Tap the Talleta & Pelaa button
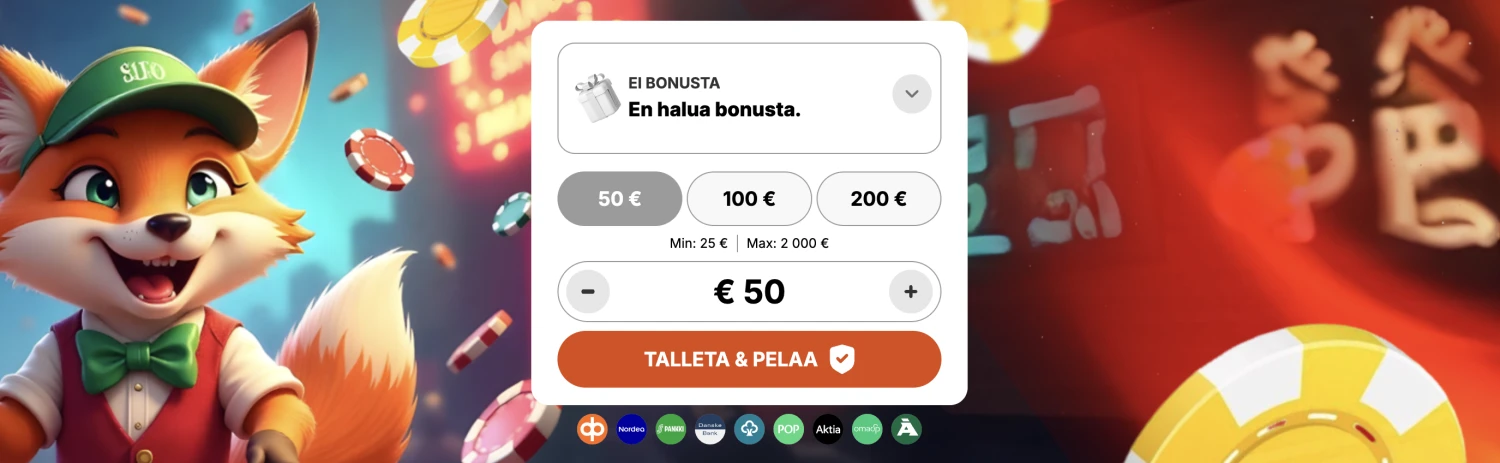Image resolution: width=1500 pixels, height=463 pixels. (749, 359)
